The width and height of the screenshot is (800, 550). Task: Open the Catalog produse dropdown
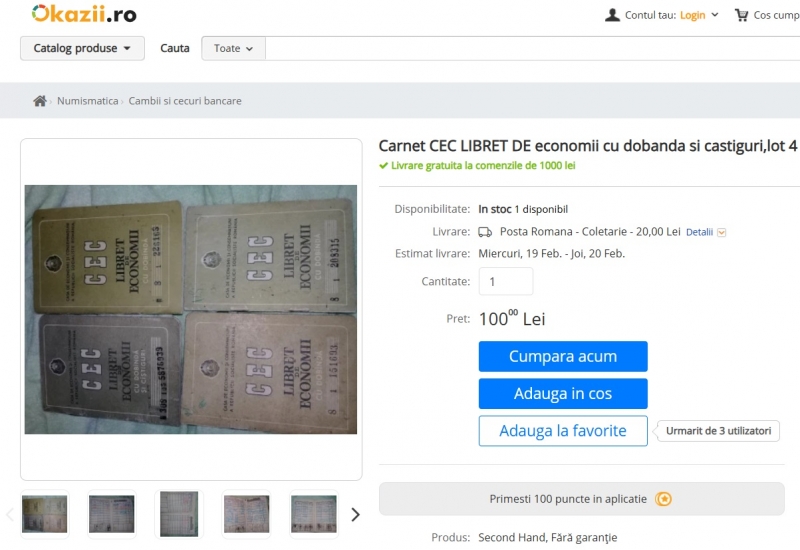tap(82, 48)
